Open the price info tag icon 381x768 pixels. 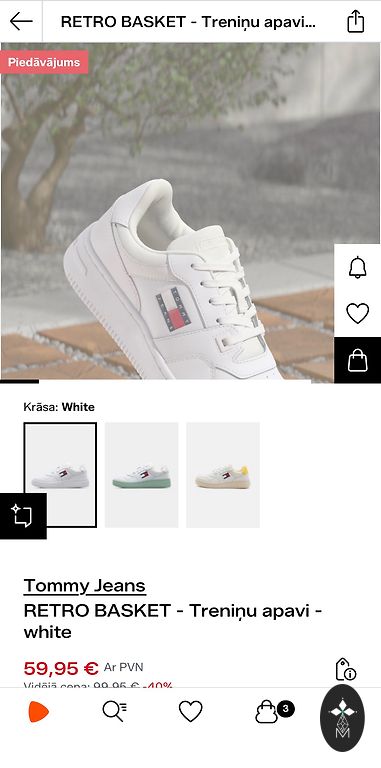(345, 669)
